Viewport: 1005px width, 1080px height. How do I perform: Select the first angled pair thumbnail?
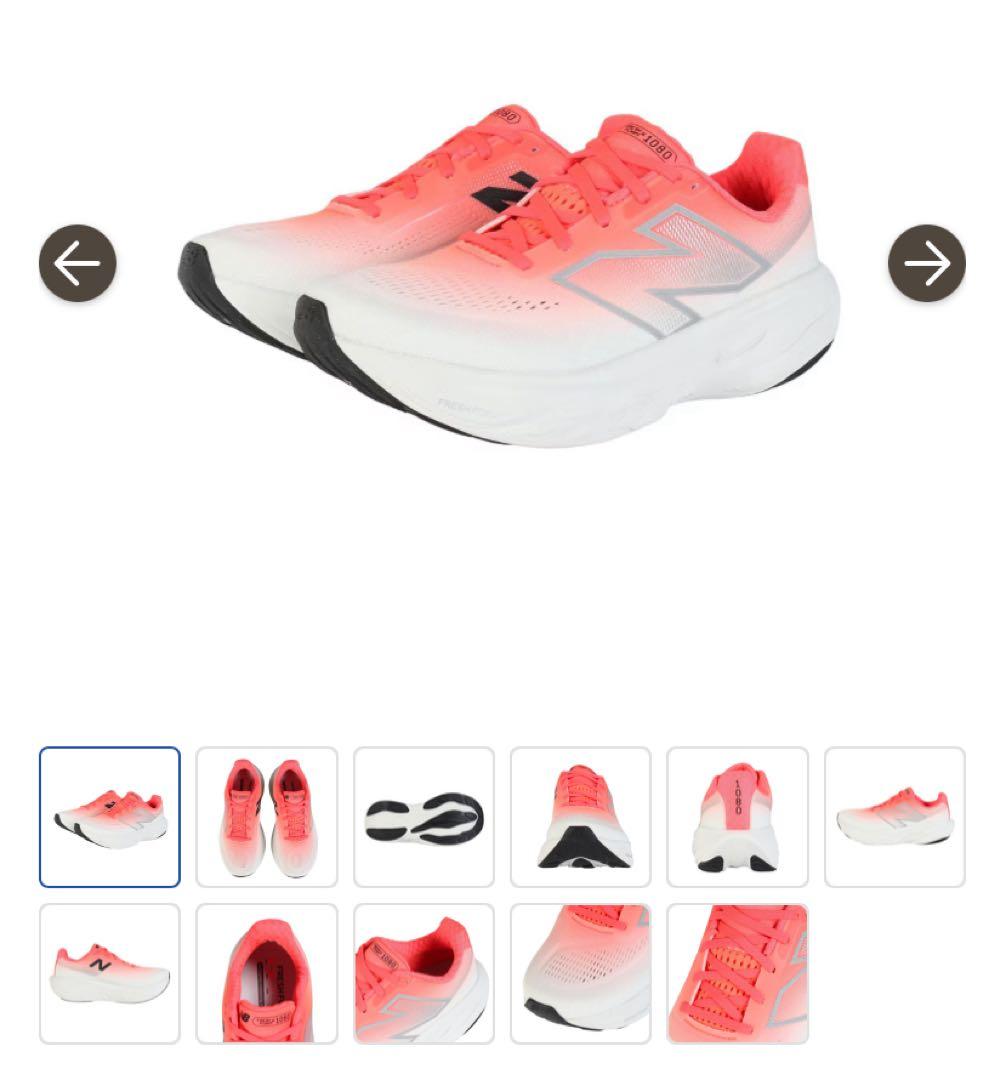(110, 817)
